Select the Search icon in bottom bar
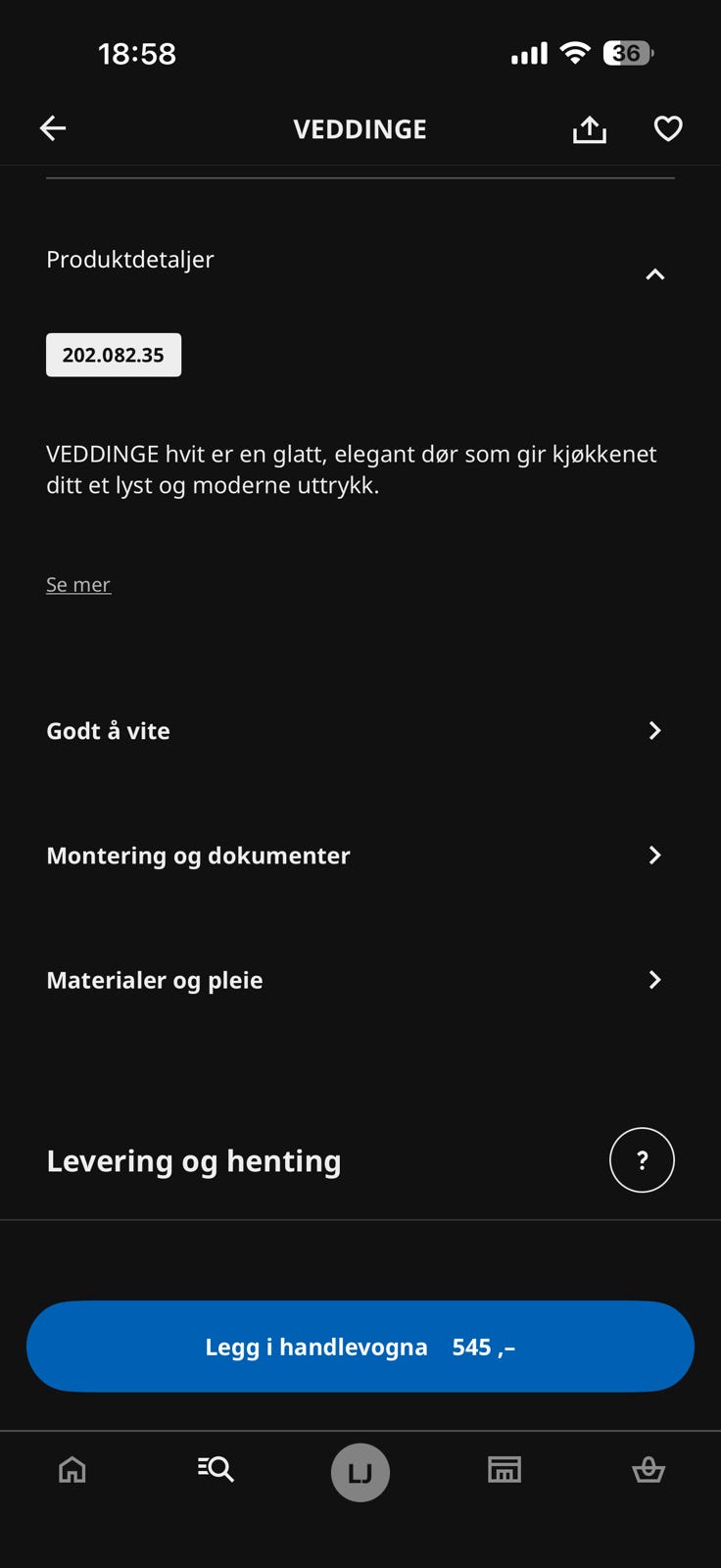 pos(216,1469)
